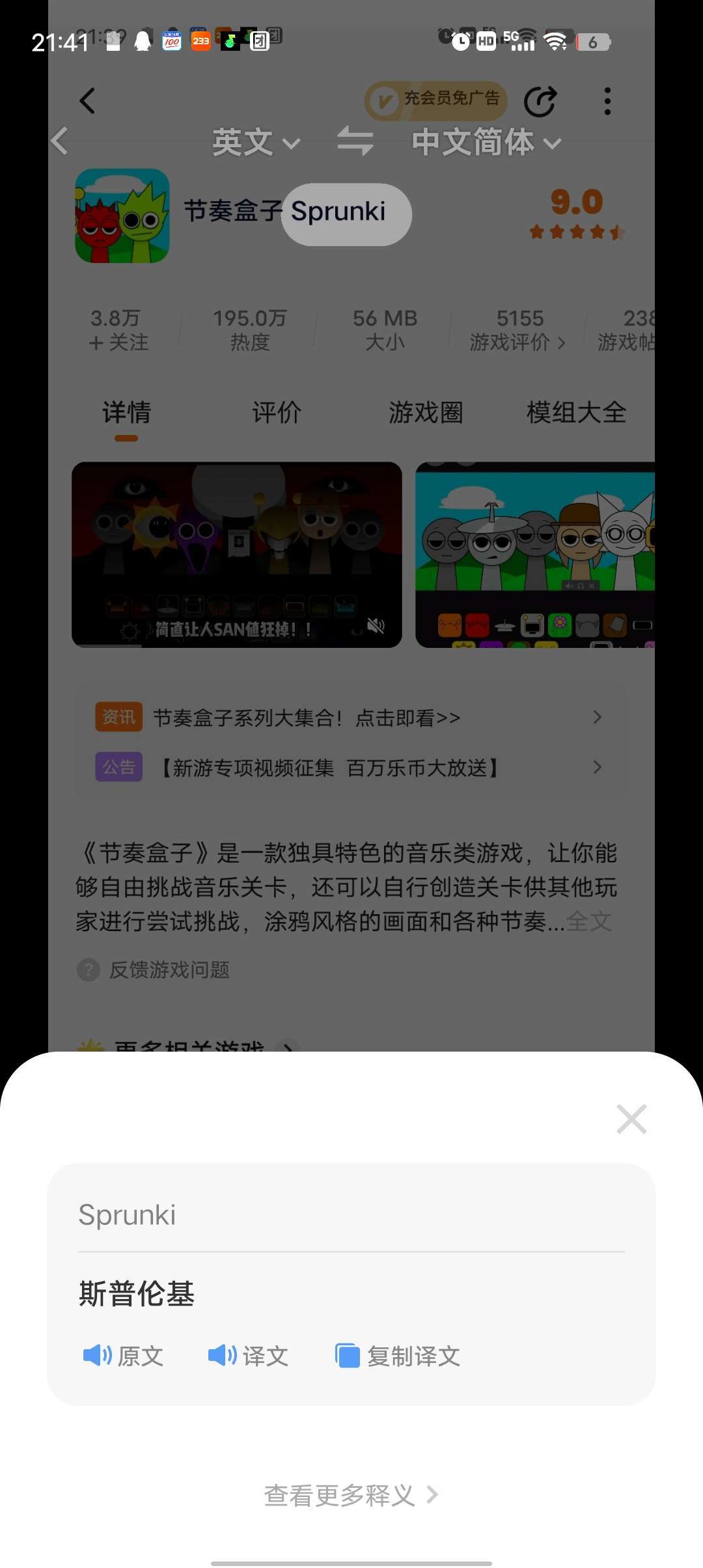The height and width of the screenshot is (1568, 703).
Task: Swap source and target languages
Action: point(355,141)
